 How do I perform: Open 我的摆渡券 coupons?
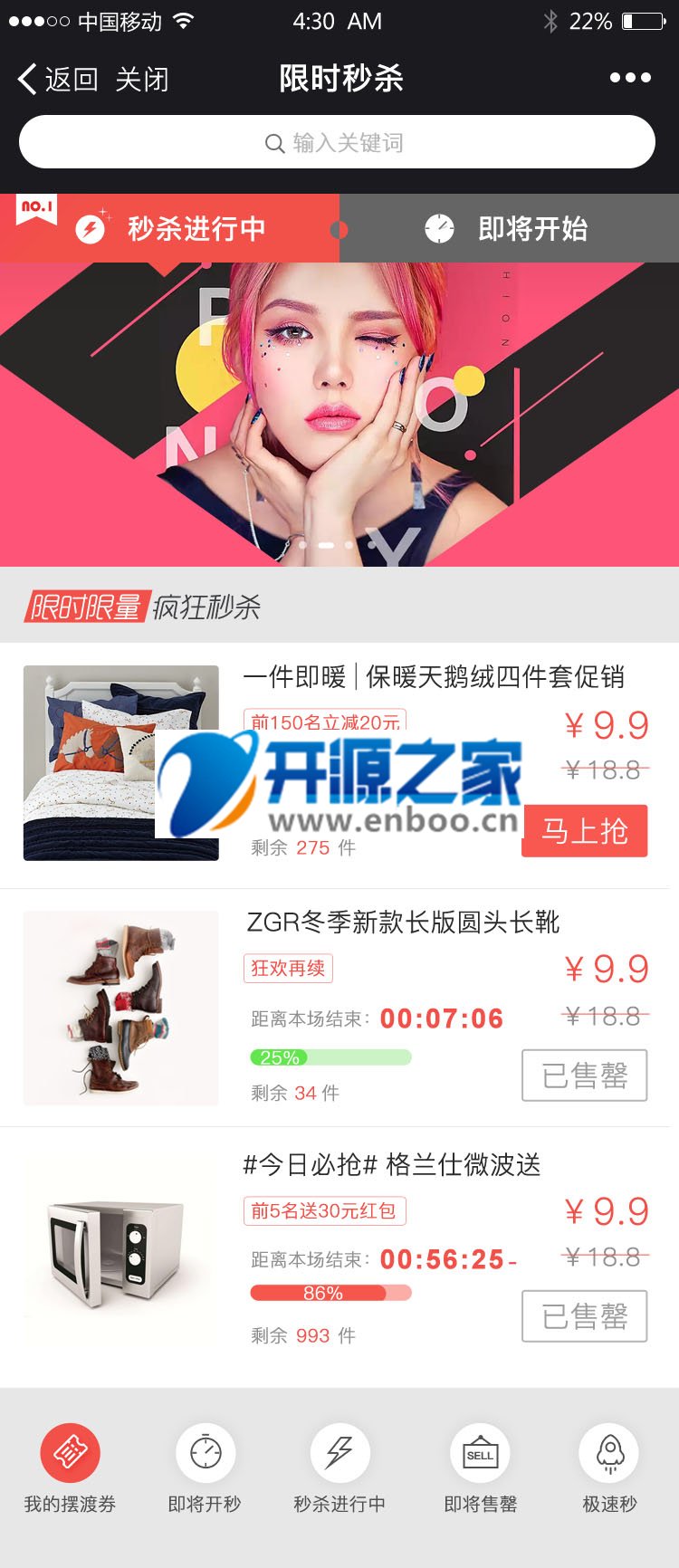(x=70, y=1468)
